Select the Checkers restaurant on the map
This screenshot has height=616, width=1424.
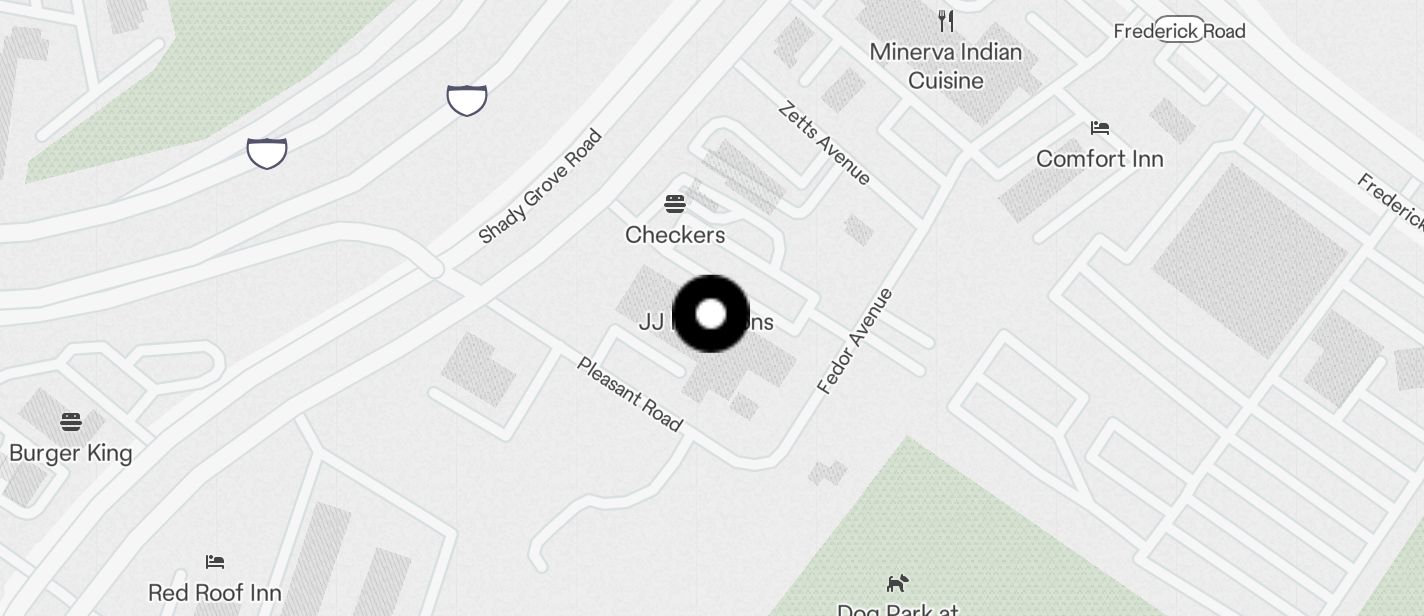675,205
